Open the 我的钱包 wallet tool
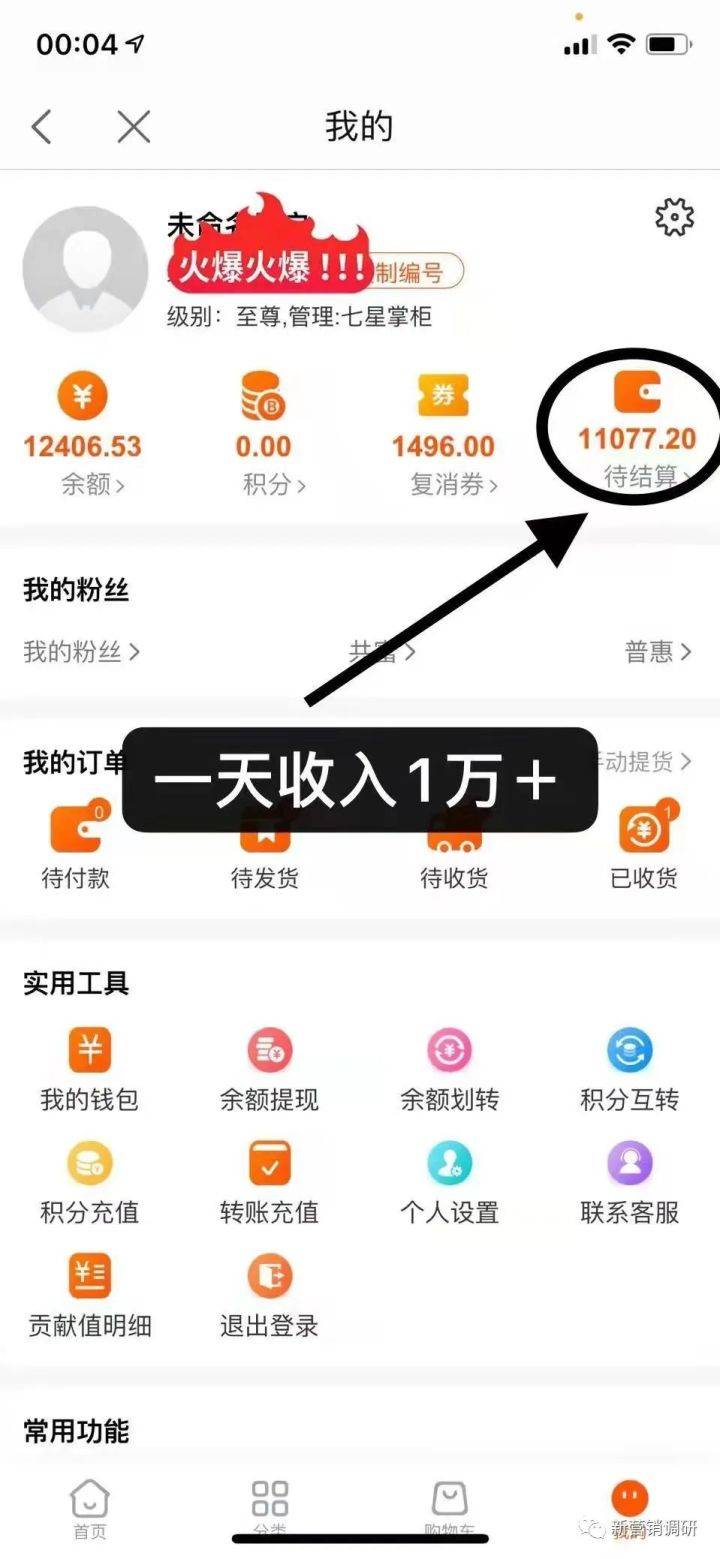Screen dimensions: 720x1559 point(88,1065)
